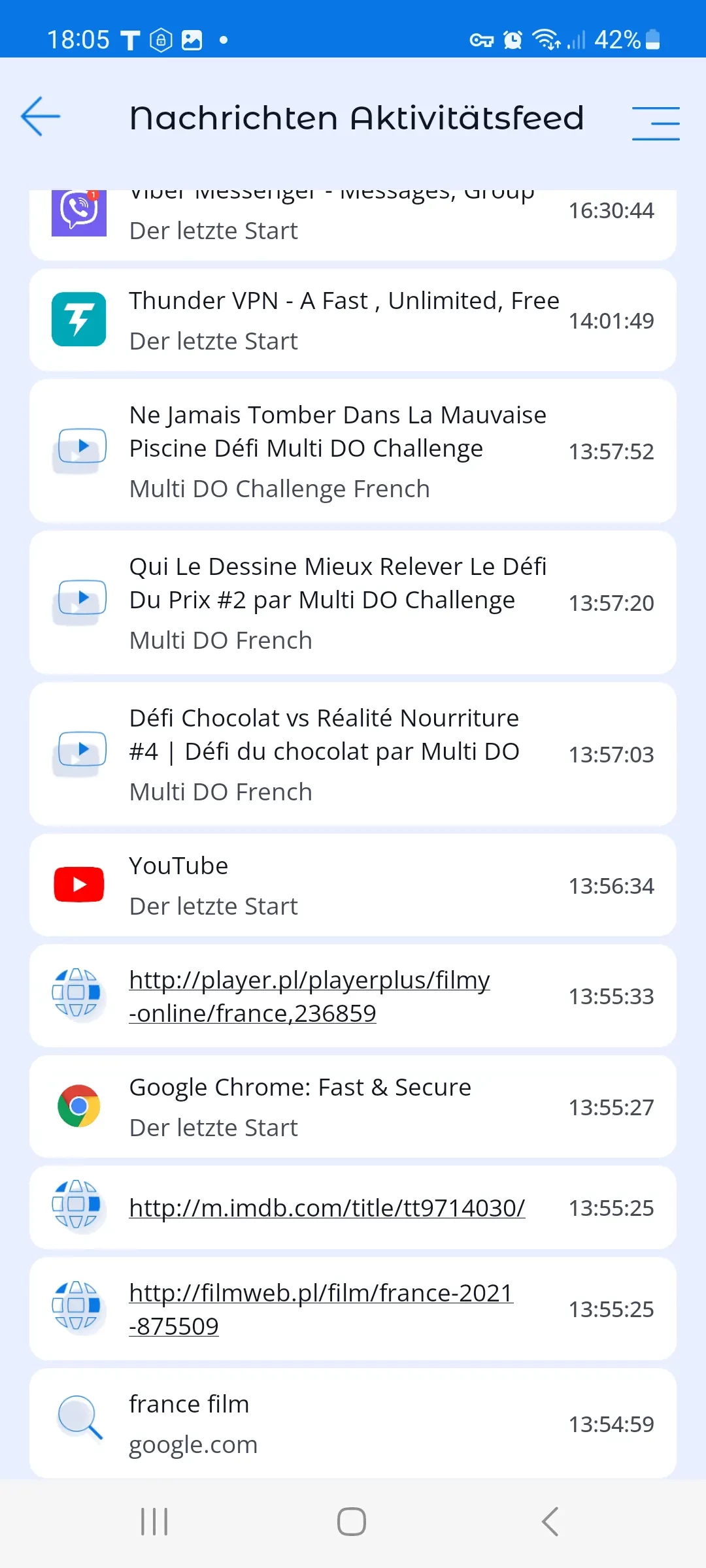This screenshot has width=706, height=1568.
Task: Open the Ne Jamais Tomber video entry
Action: pos(353,451)
